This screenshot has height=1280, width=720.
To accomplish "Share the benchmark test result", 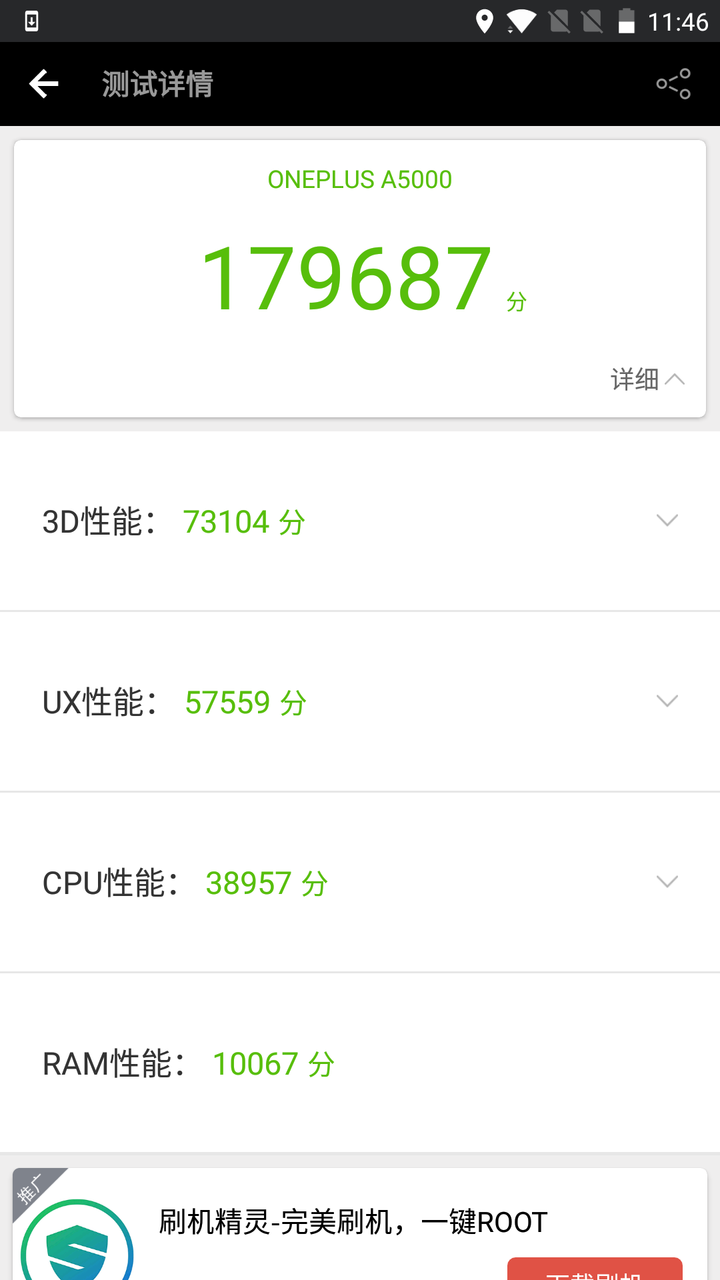I will pos(673,84).
